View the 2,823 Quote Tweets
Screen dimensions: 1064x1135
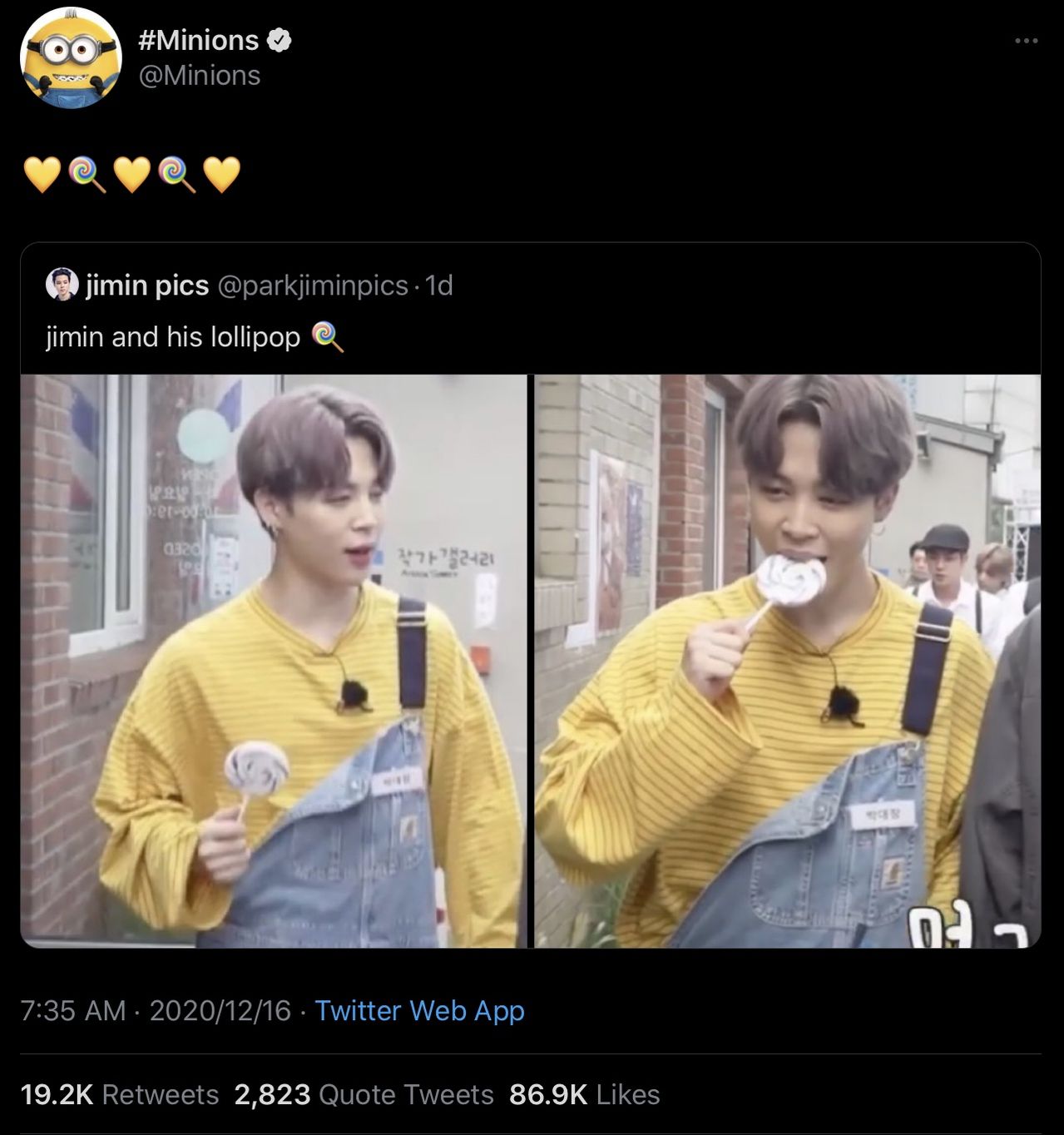click(364, 1094)
